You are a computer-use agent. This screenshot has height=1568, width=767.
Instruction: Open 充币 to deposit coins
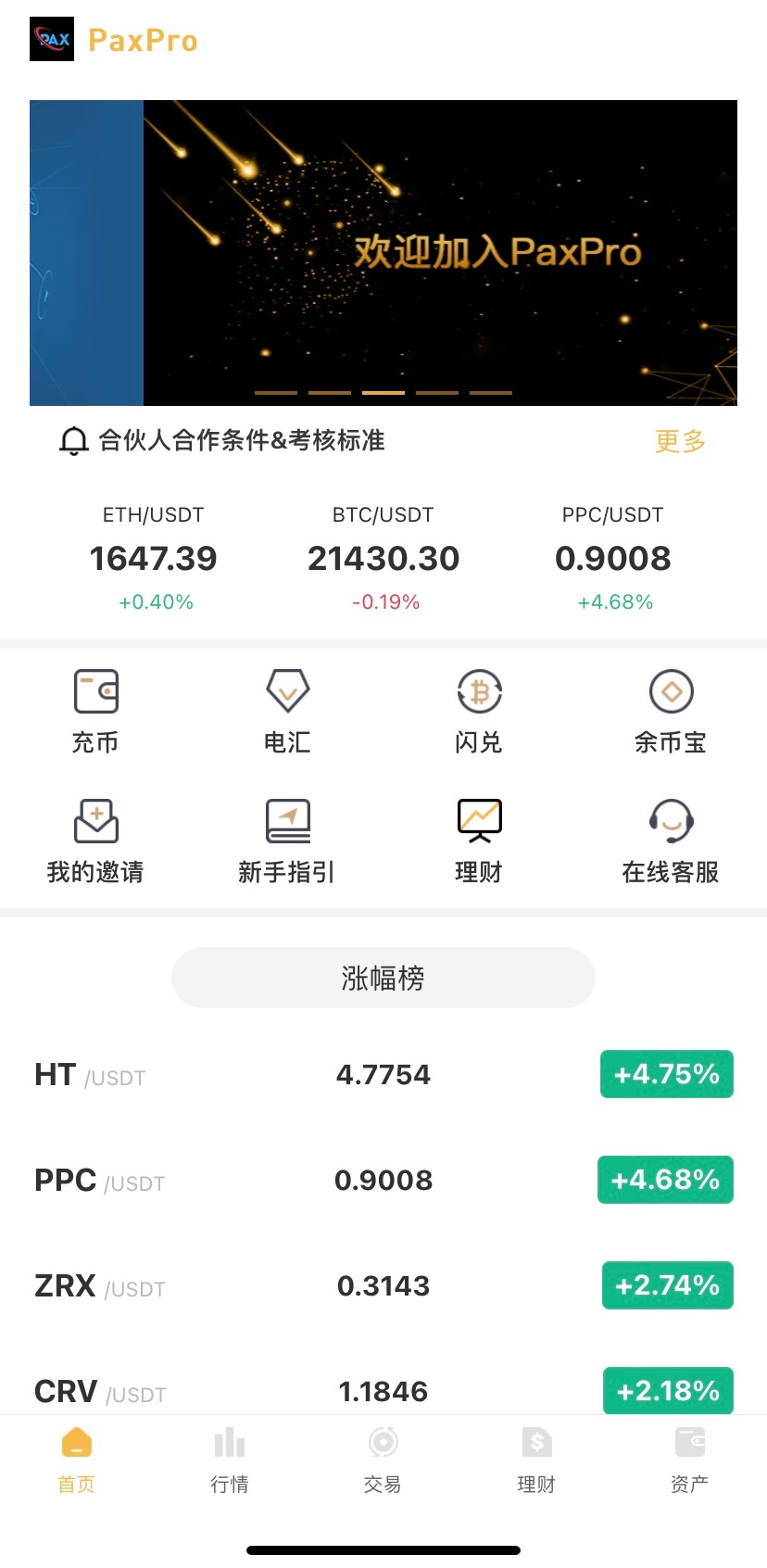point(95,710)
